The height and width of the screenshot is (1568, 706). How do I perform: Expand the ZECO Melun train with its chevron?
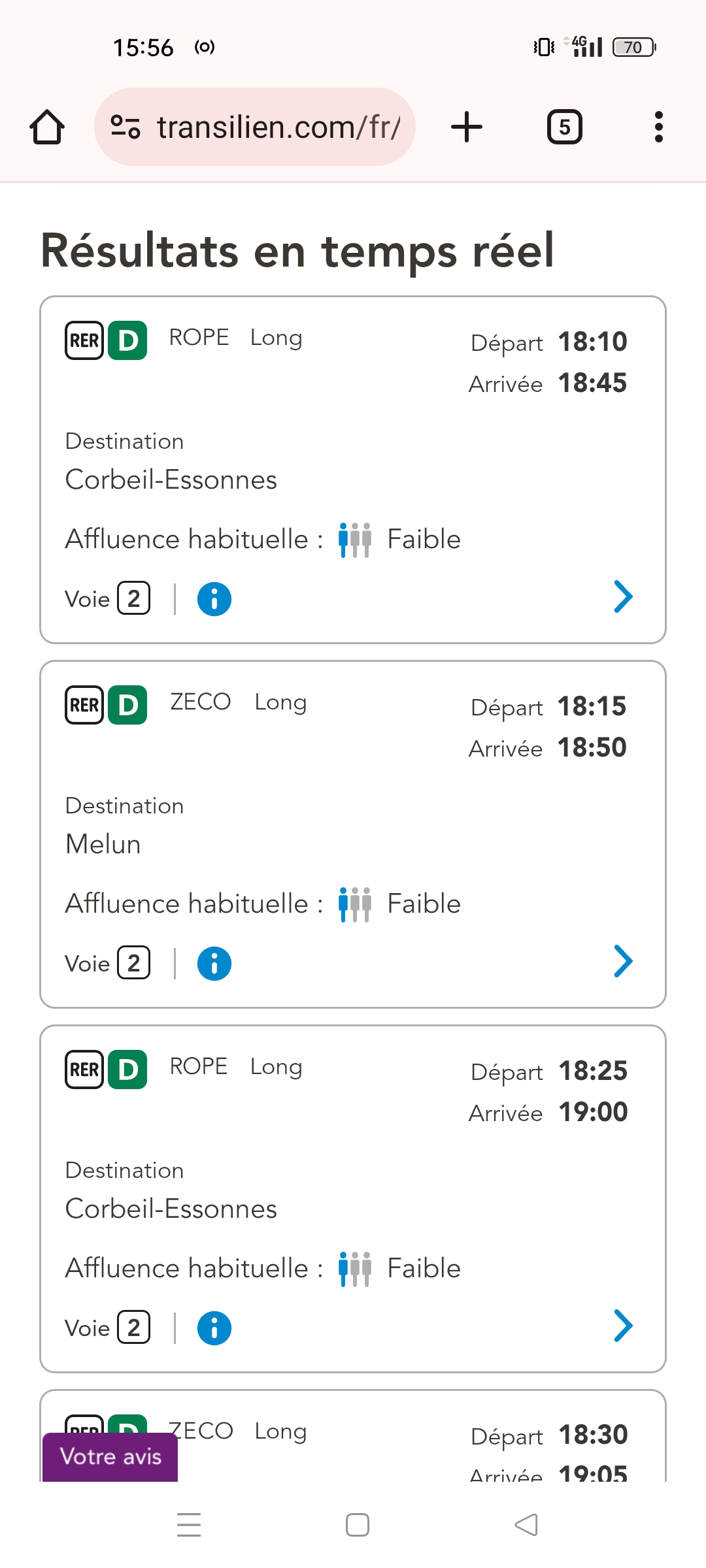click(x=623, y=961)
